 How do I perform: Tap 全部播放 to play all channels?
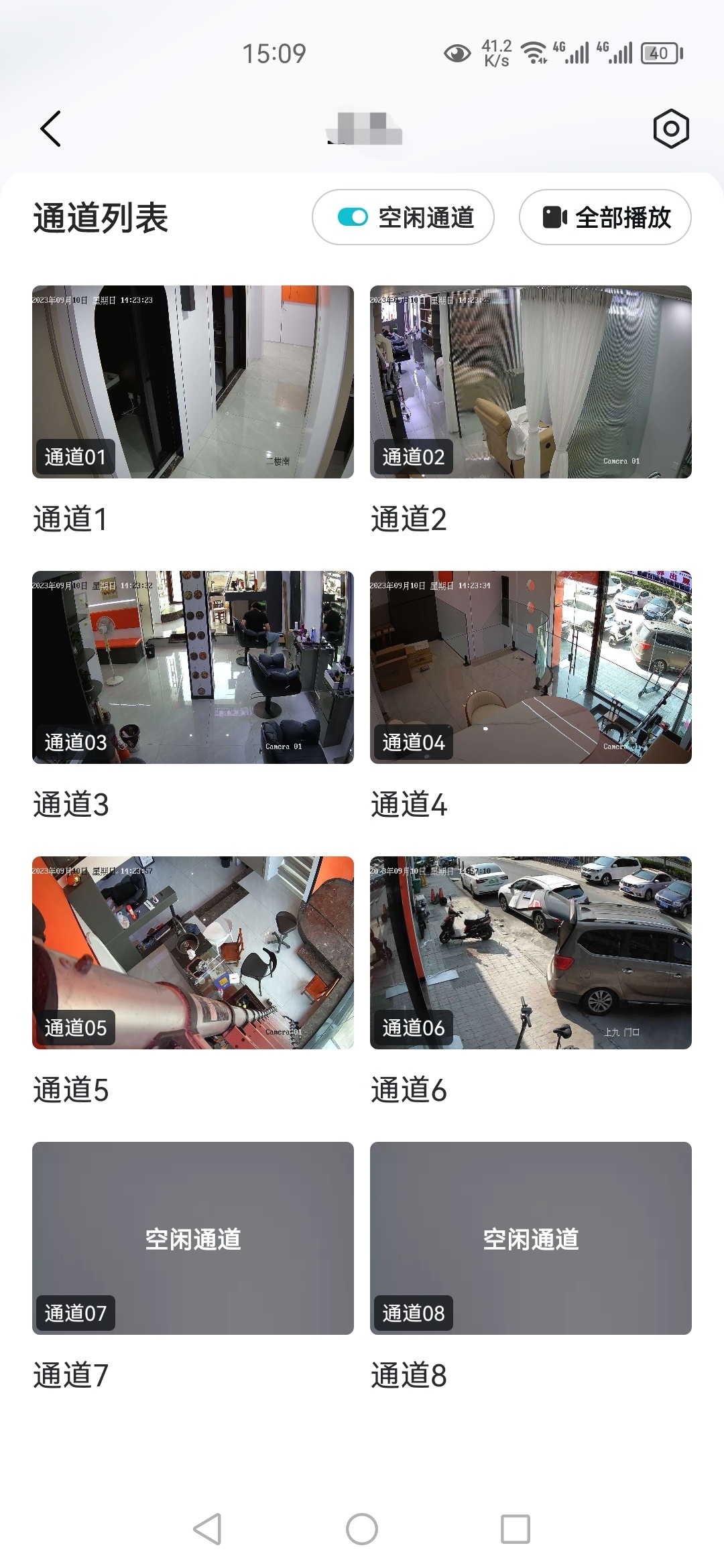click(605, 217)
